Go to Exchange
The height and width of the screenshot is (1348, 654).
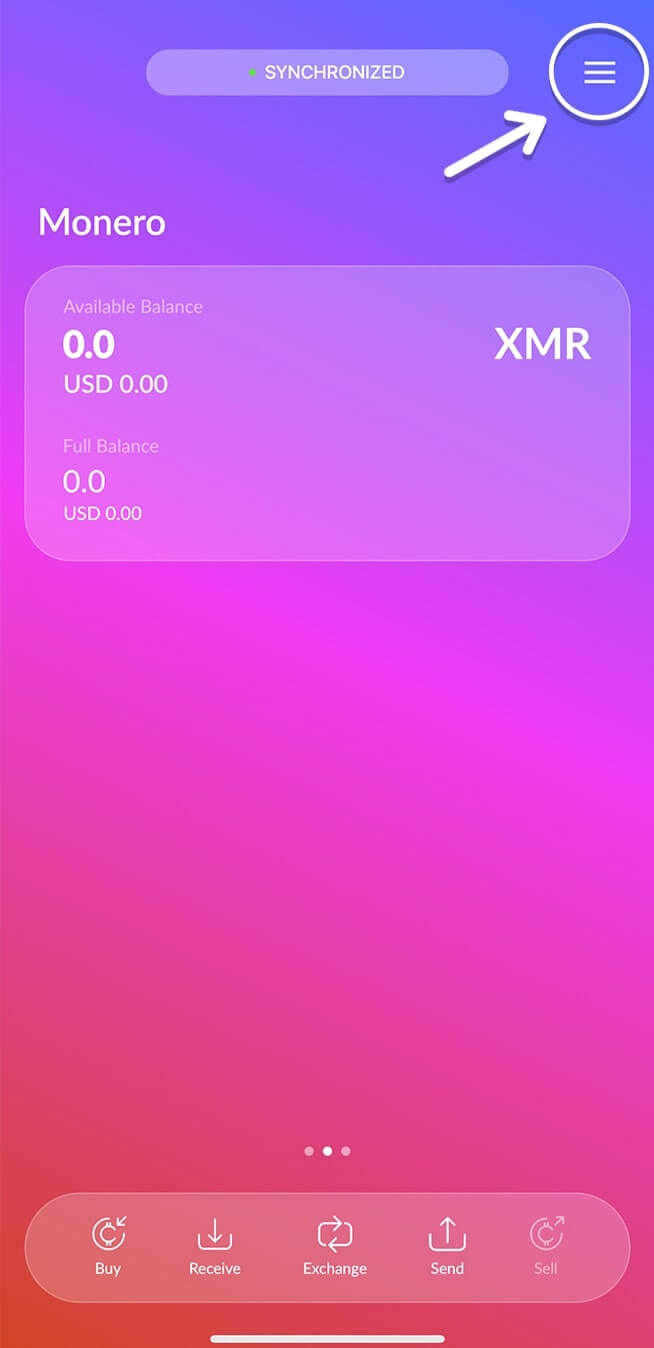click(x=334, y=1246)
